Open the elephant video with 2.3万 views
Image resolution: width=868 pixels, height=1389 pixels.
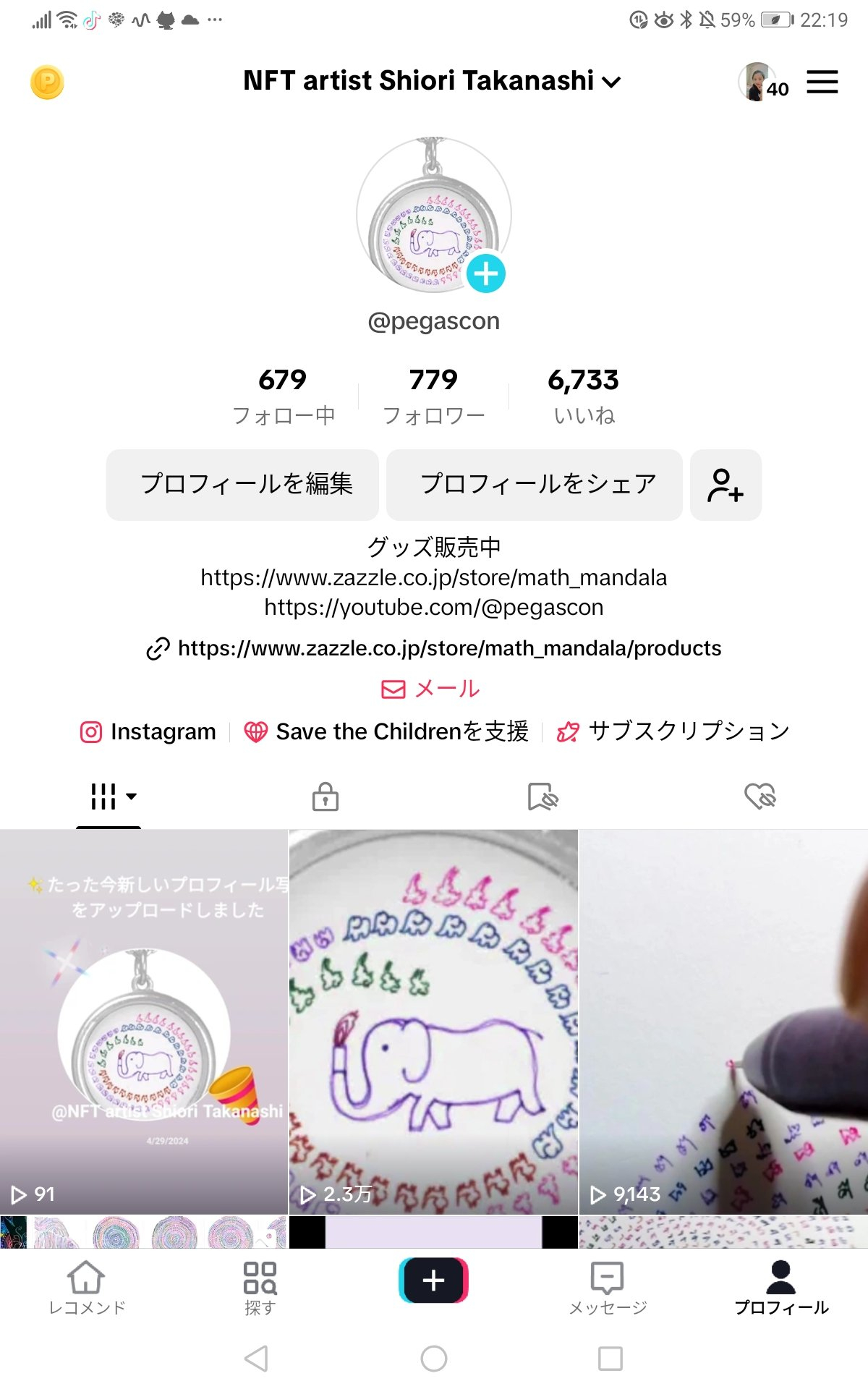(x=433, y=1020)
